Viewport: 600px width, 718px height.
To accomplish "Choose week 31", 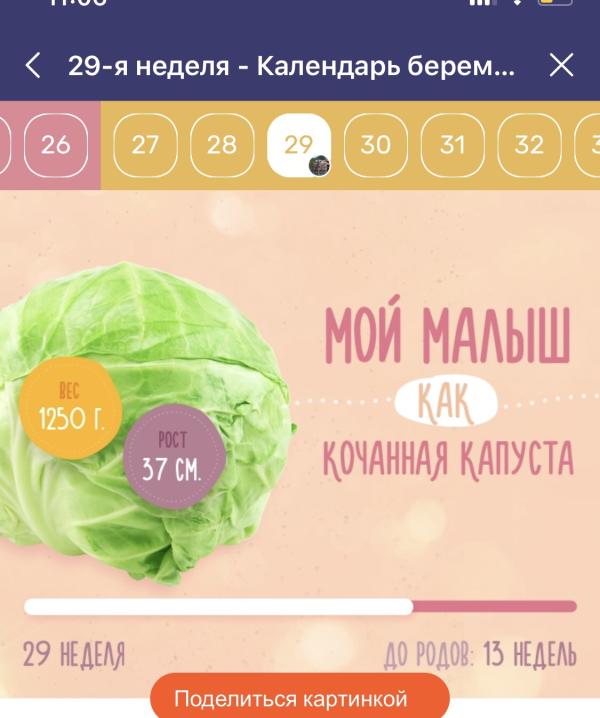I will click(x=453, y=145).
